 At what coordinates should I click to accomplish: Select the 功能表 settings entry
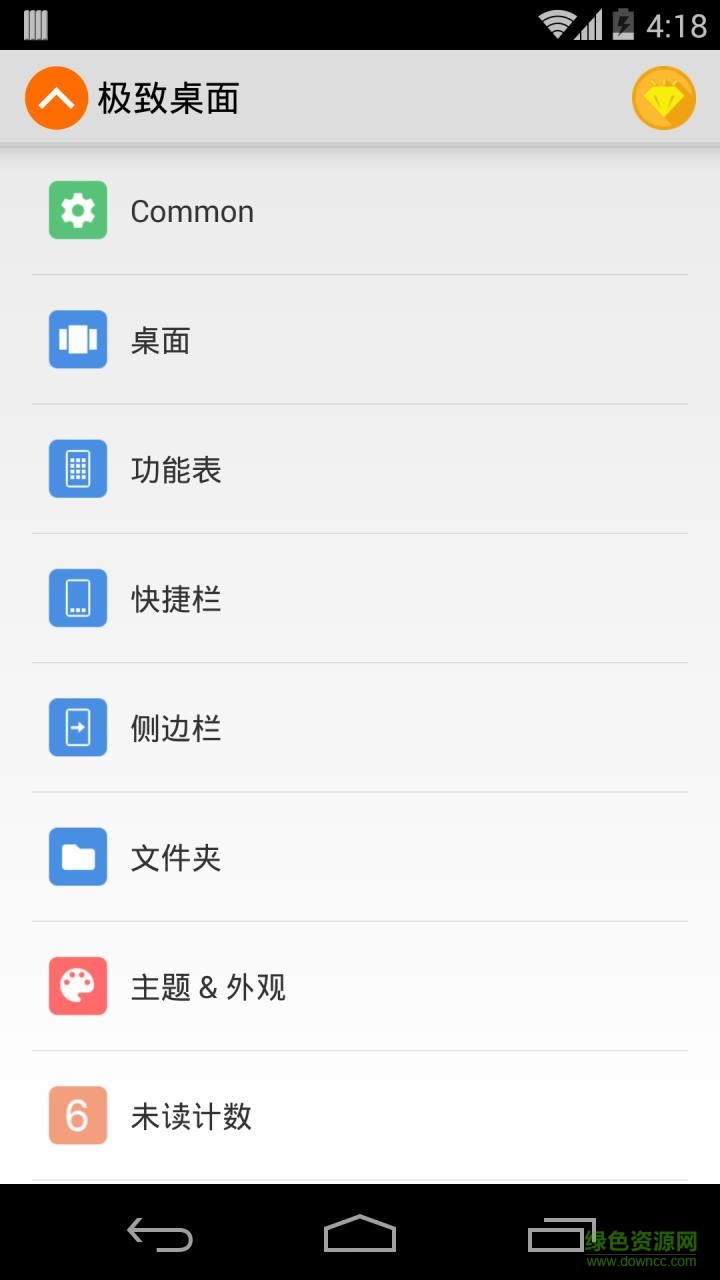tap(360, 468)
